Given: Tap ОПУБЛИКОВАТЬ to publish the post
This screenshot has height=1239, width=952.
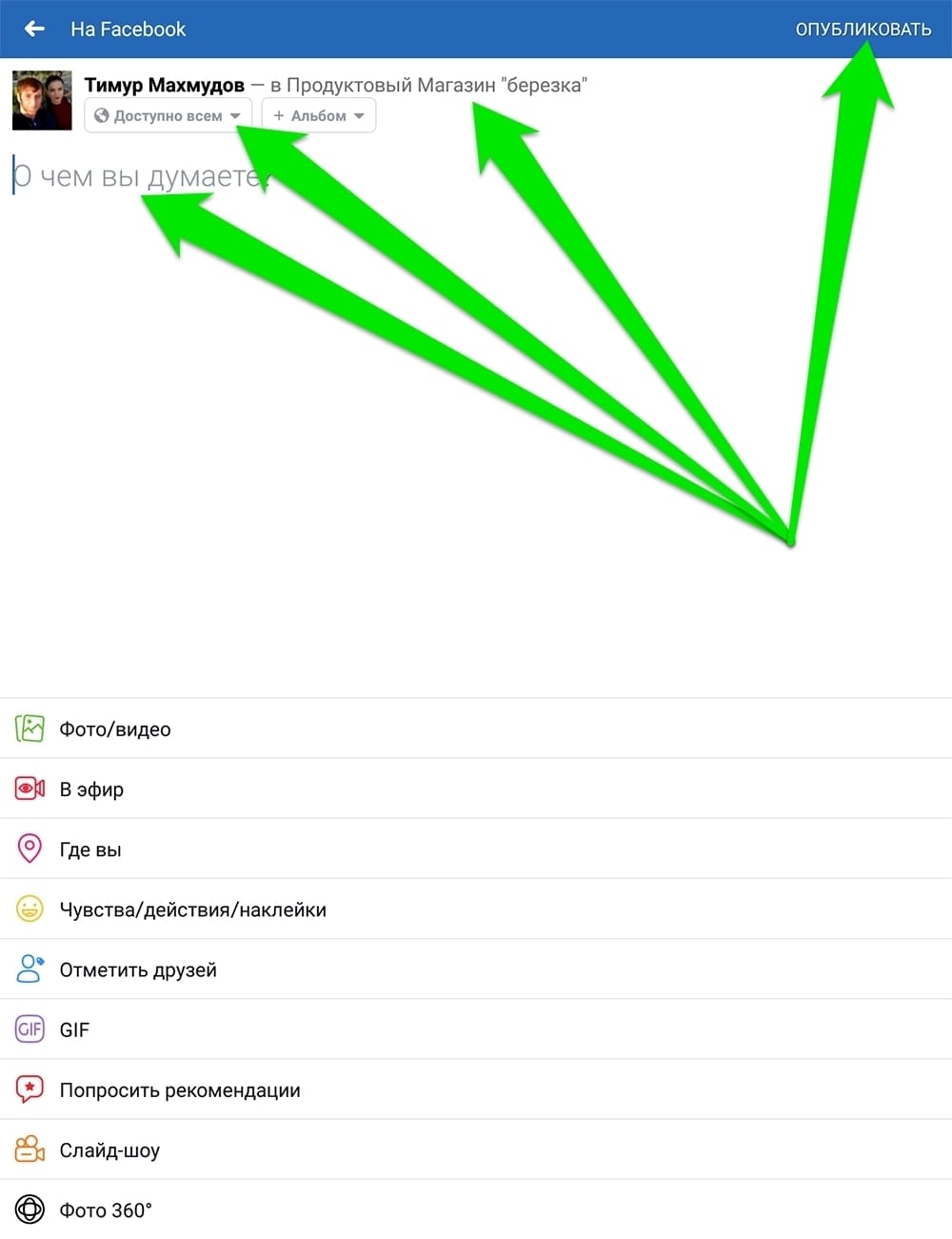Looking at the screenshot, I should pyautogui.click(x=863, y=30).
